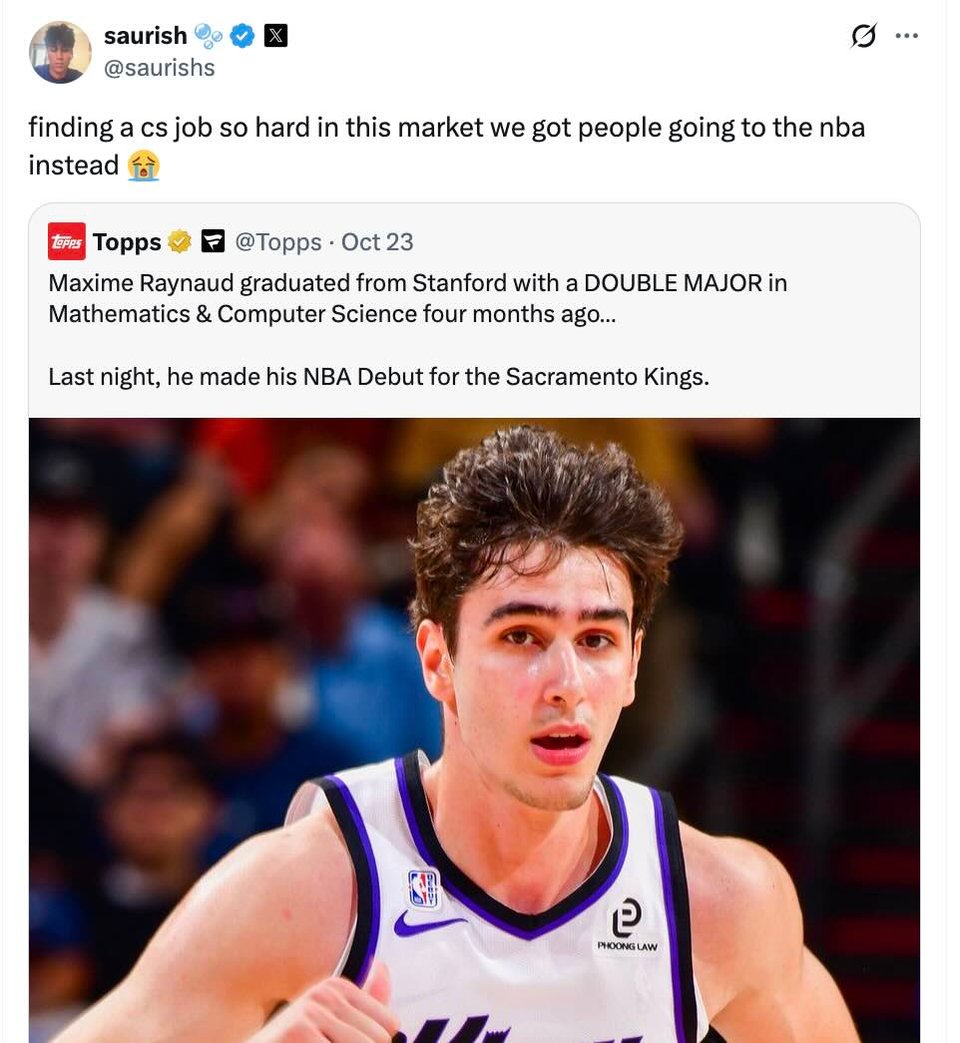Expand the quoted Topps tweet

coord(478,330)
